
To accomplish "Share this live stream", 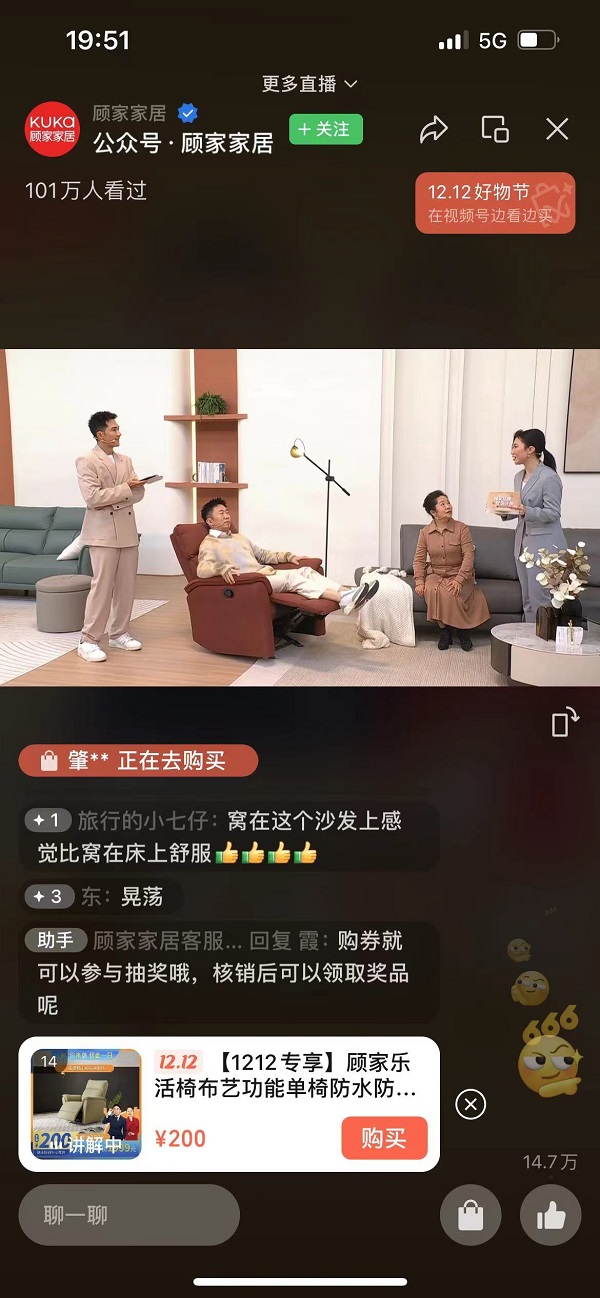I will point(433,129).
